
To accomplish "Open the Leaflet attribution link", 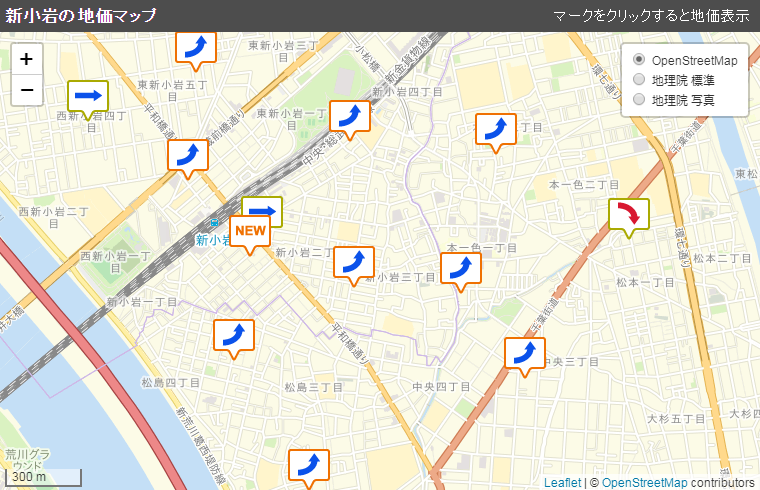I will point(561,483).
